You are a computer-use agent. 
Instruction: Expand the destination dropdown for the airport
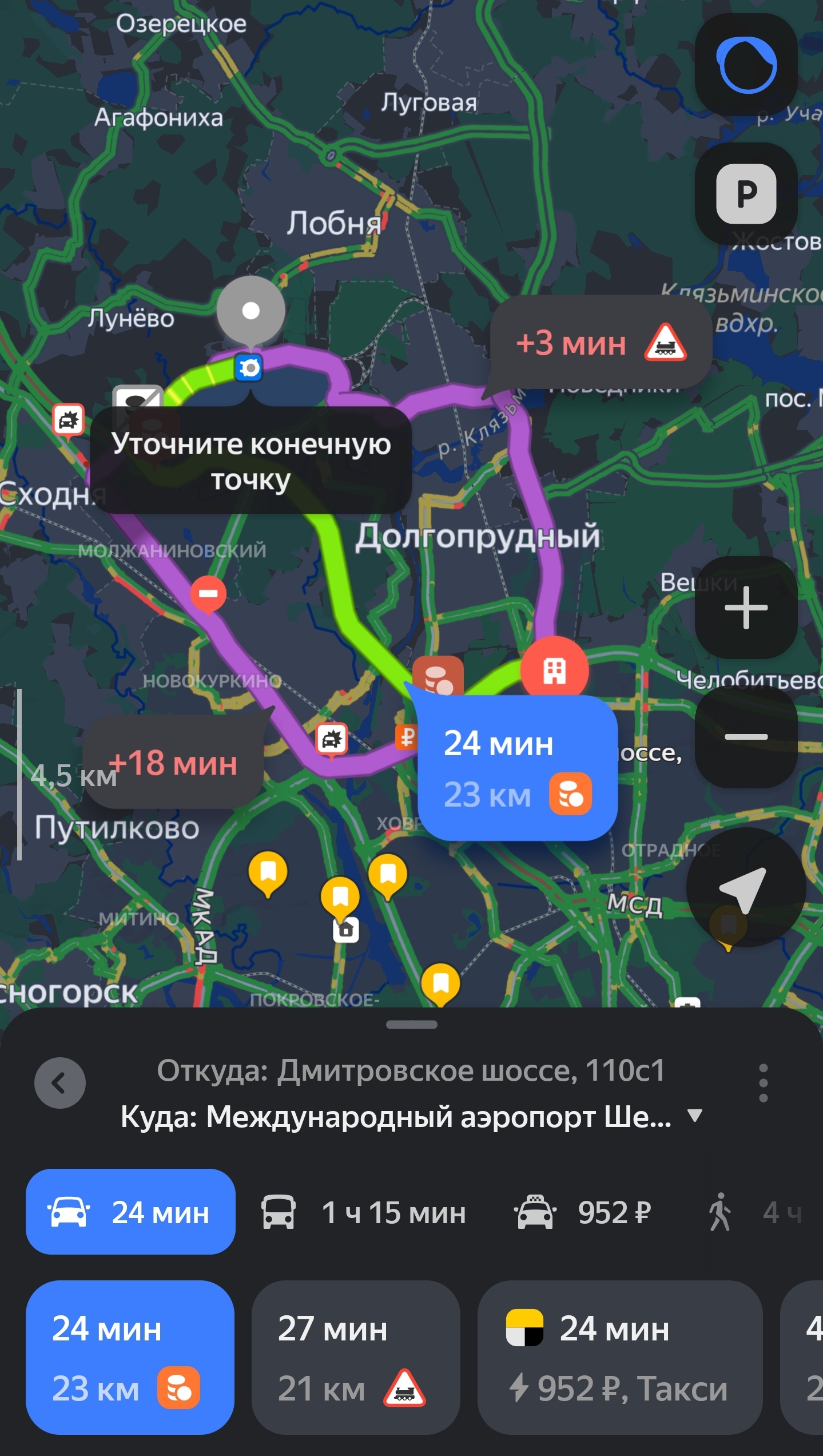[695, 1115]
